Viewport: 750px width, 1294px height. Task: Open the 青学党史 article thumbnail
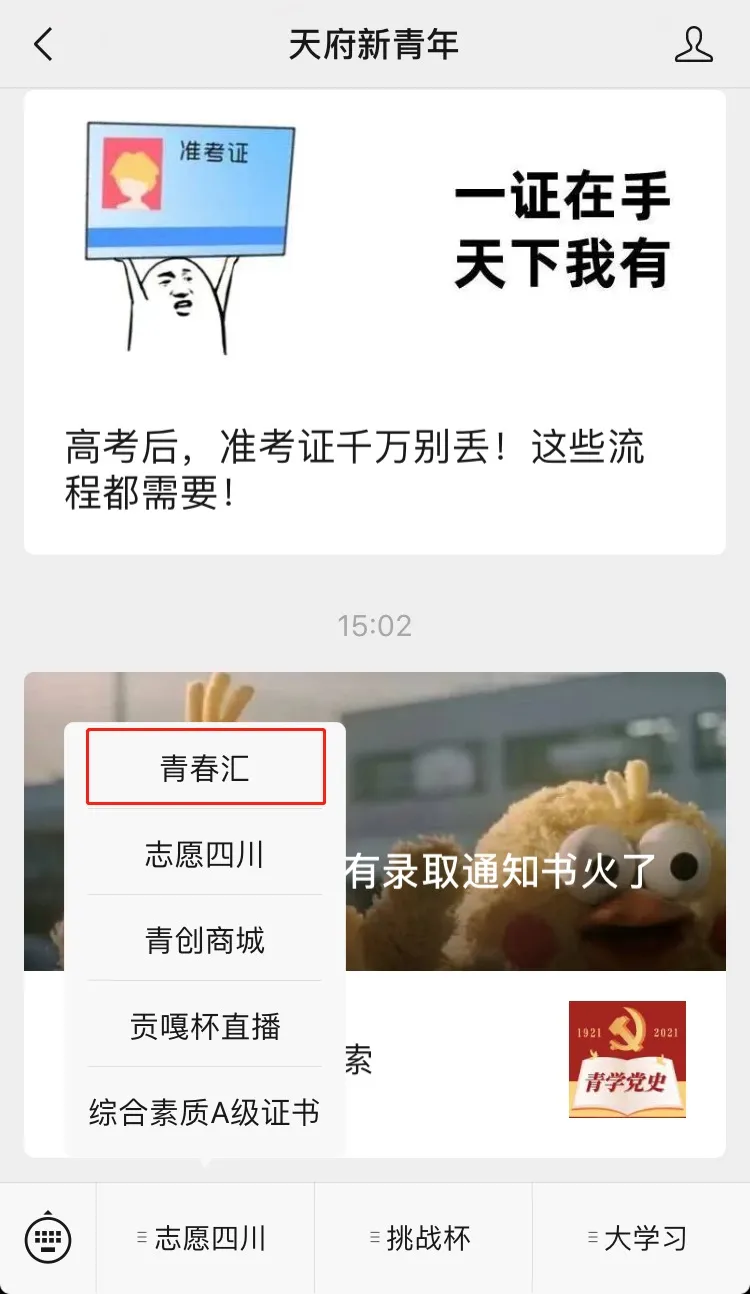(x=627, y=1059)
